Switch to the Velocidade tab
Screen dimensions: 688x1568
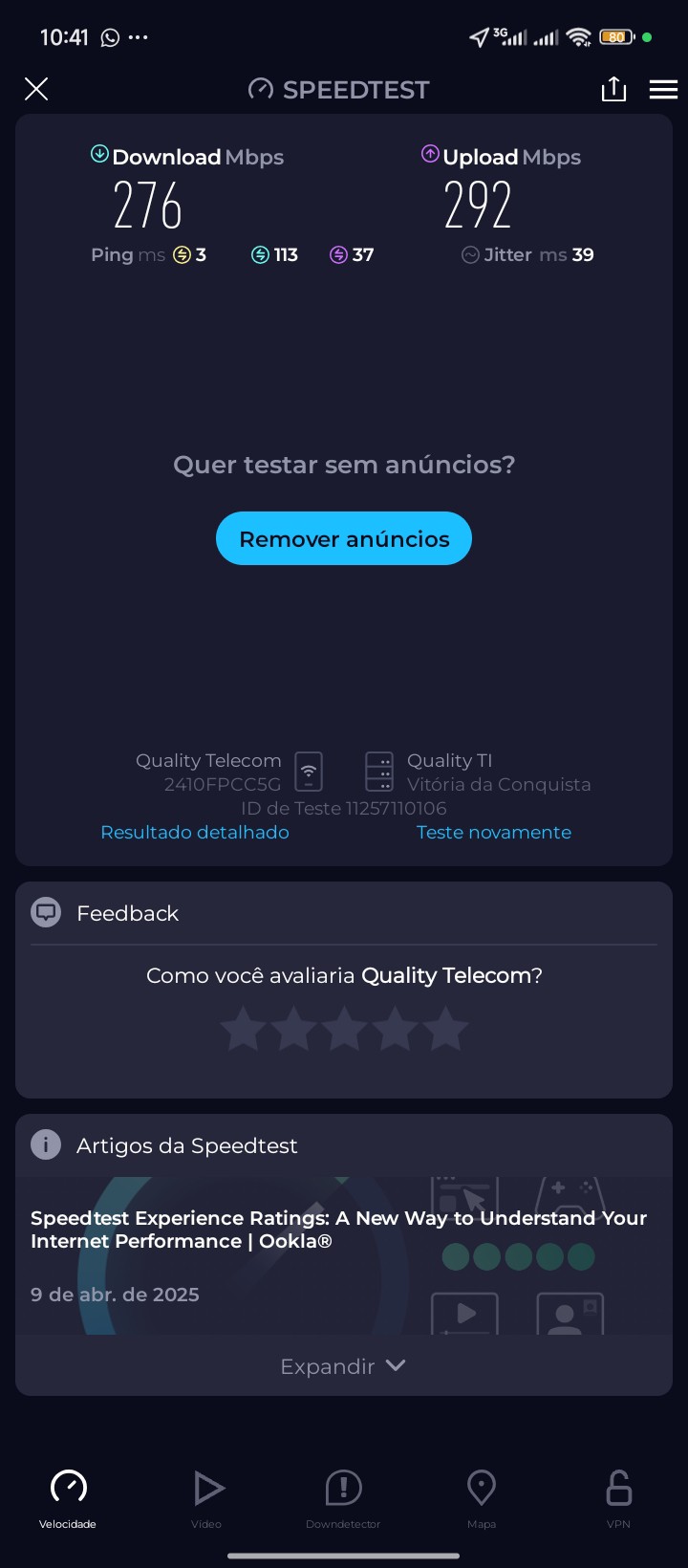(68, 1497)
